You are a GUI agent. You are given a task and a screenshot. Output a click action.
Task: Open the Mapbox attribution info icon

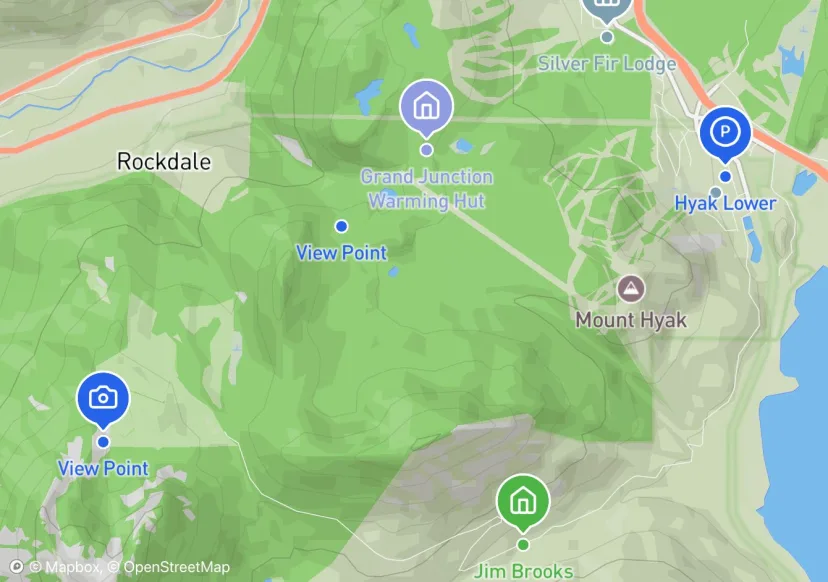pos(16,567)
